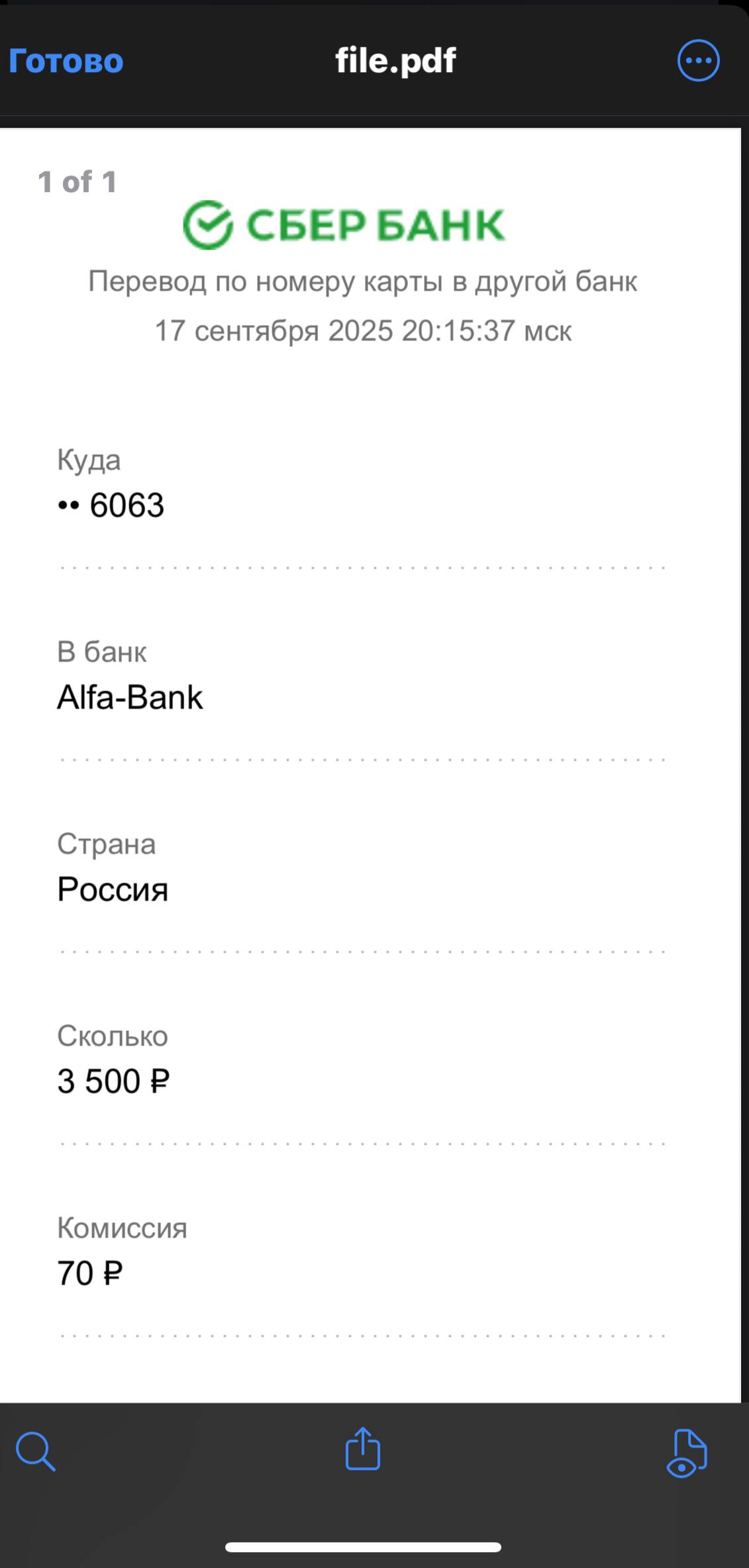Tap Готово to close the PDF
The height and width of the screenshot is (1568, 749).
tap(66, 61)
